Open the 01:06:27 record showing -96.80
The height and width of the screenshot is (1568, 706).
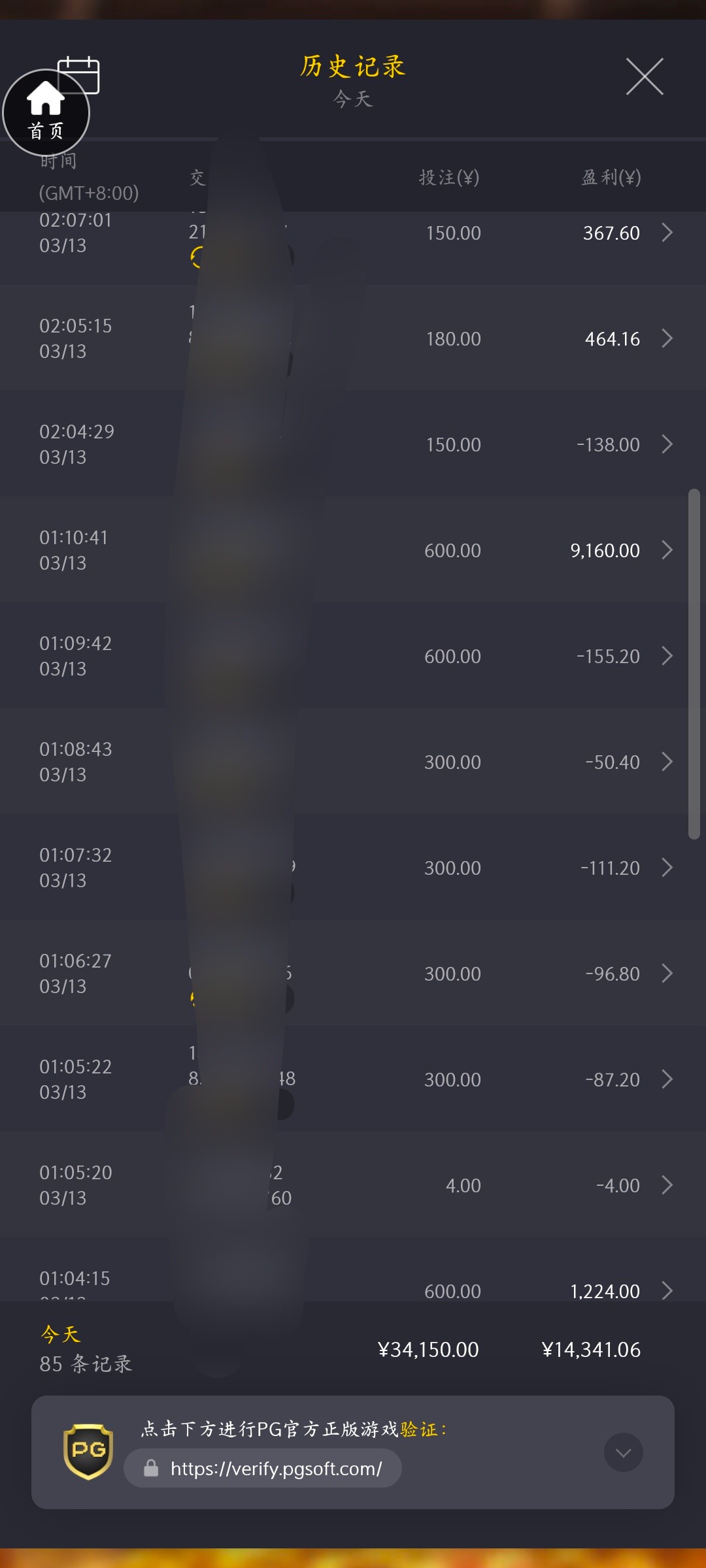click(666, 973)
